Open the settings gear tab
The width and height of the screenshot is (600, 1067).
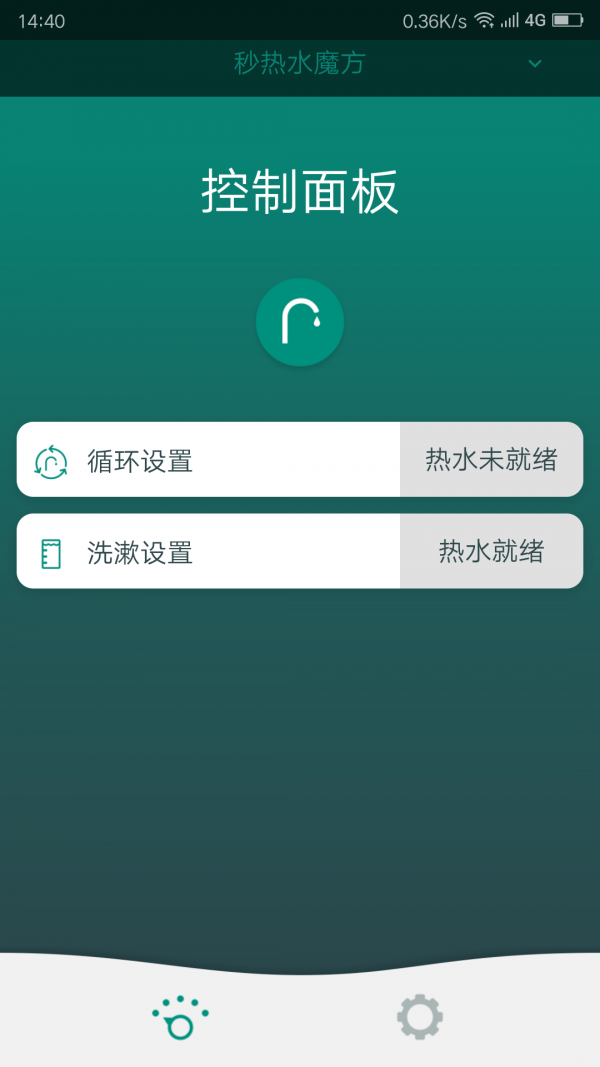(x=419, y=1018)
